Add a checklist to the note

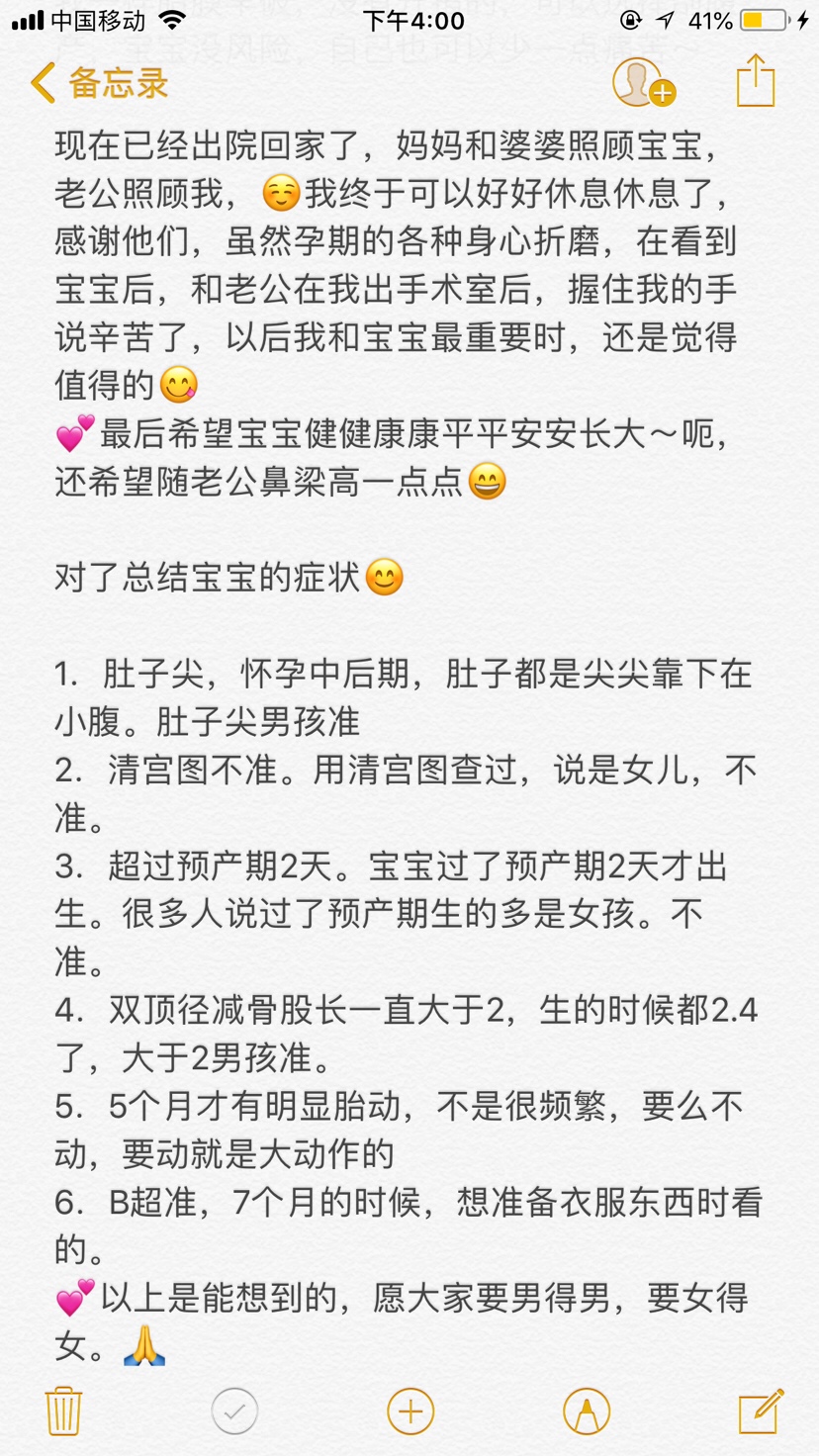click(235, 1411)
